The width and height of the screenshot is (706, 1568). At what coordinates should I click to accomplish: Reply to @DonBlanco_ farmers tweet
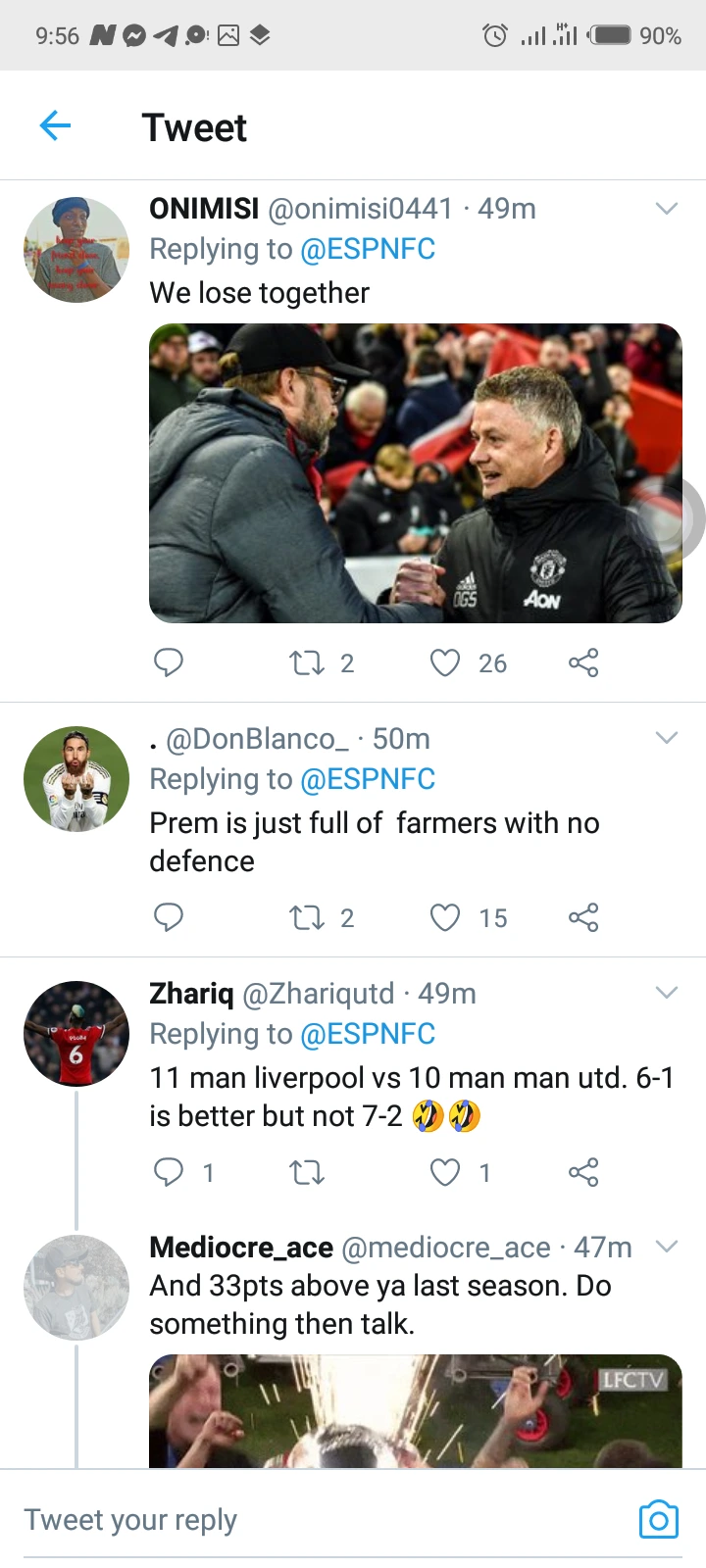point(169,917)
